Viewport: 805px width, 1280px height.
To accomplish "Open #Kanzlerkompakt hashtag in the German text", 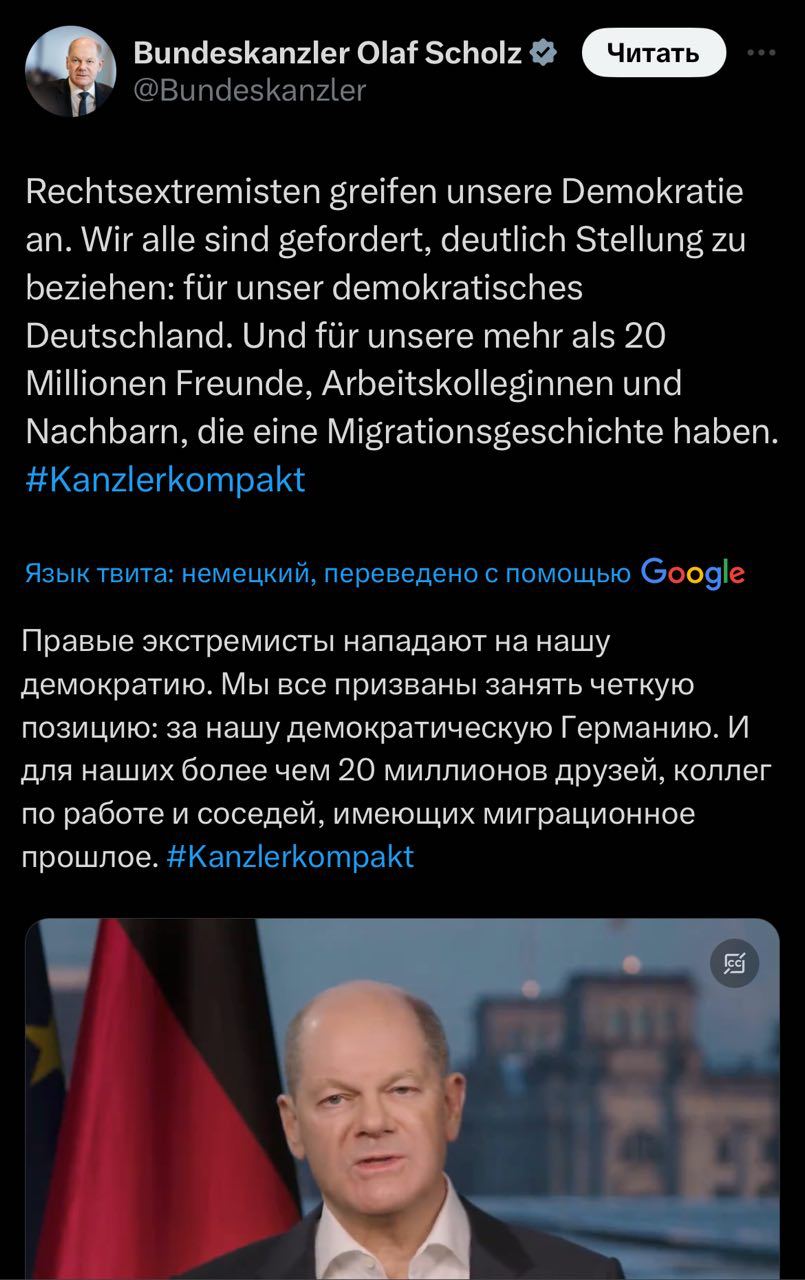I will coord(165,480).
